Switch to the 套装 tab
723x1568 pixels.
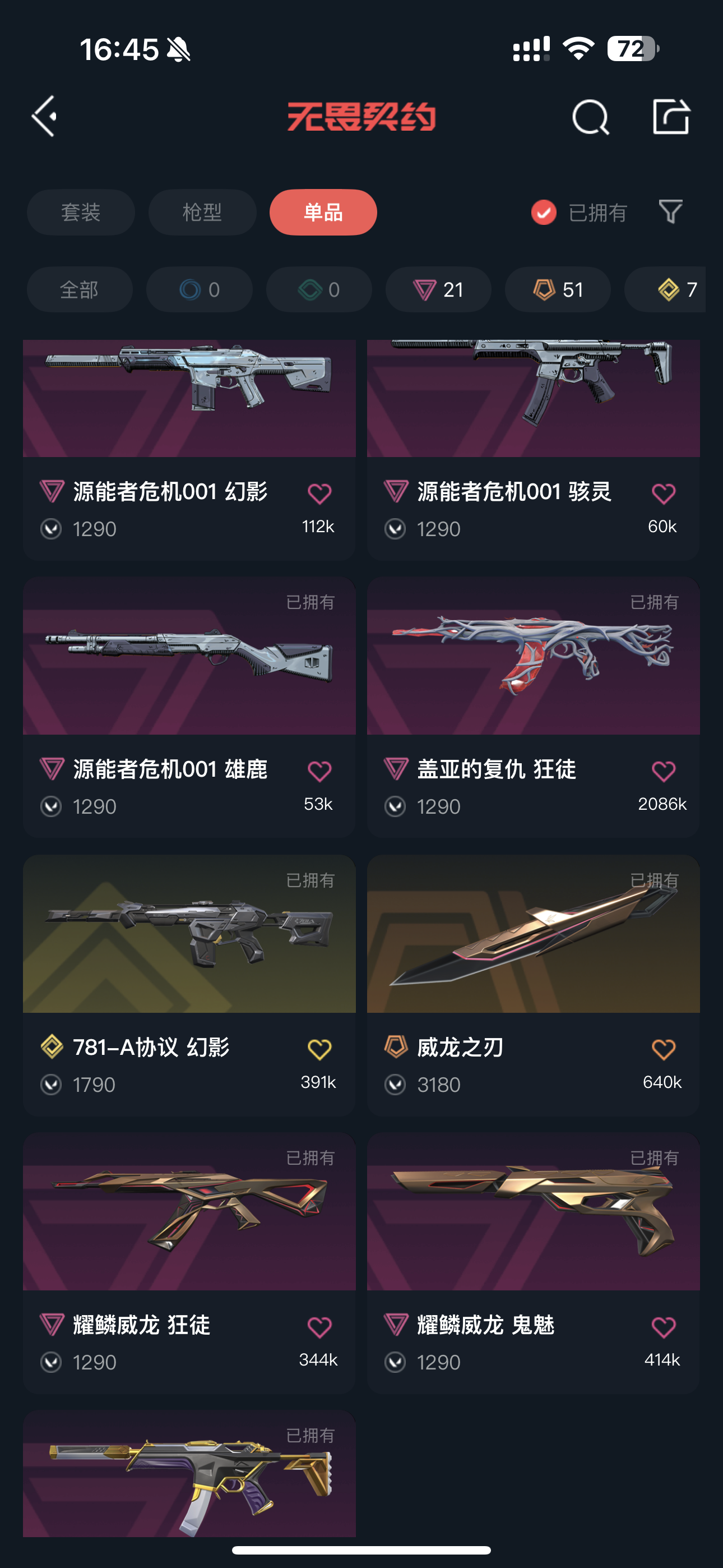point(81,213)
